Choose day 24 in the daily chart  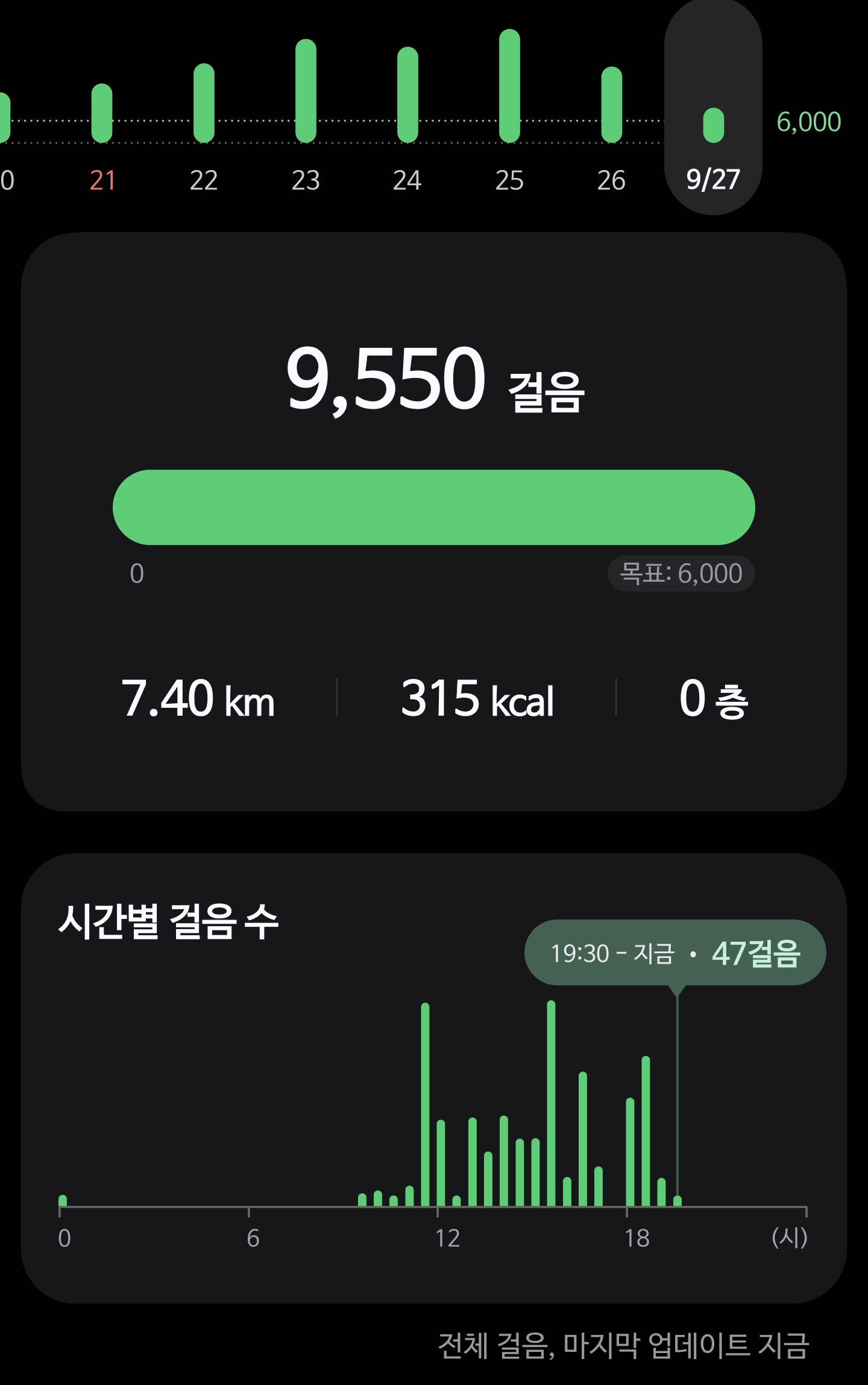pos(407,95)
